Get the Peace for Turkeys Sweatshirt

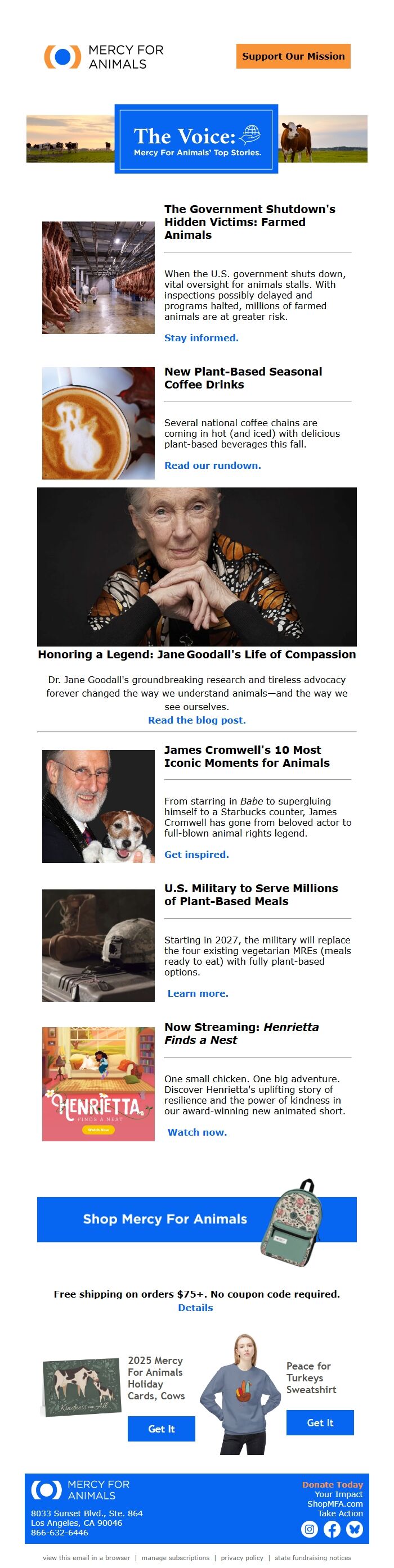[319, 1422]
